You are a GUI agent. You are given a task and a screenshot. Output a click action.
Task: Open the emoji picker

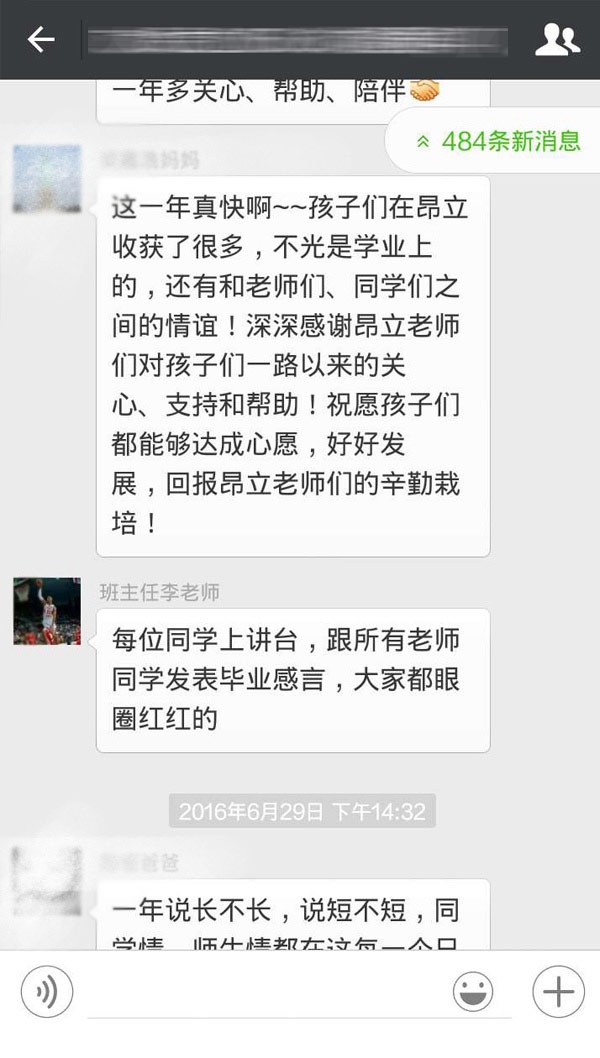point(473,992)
